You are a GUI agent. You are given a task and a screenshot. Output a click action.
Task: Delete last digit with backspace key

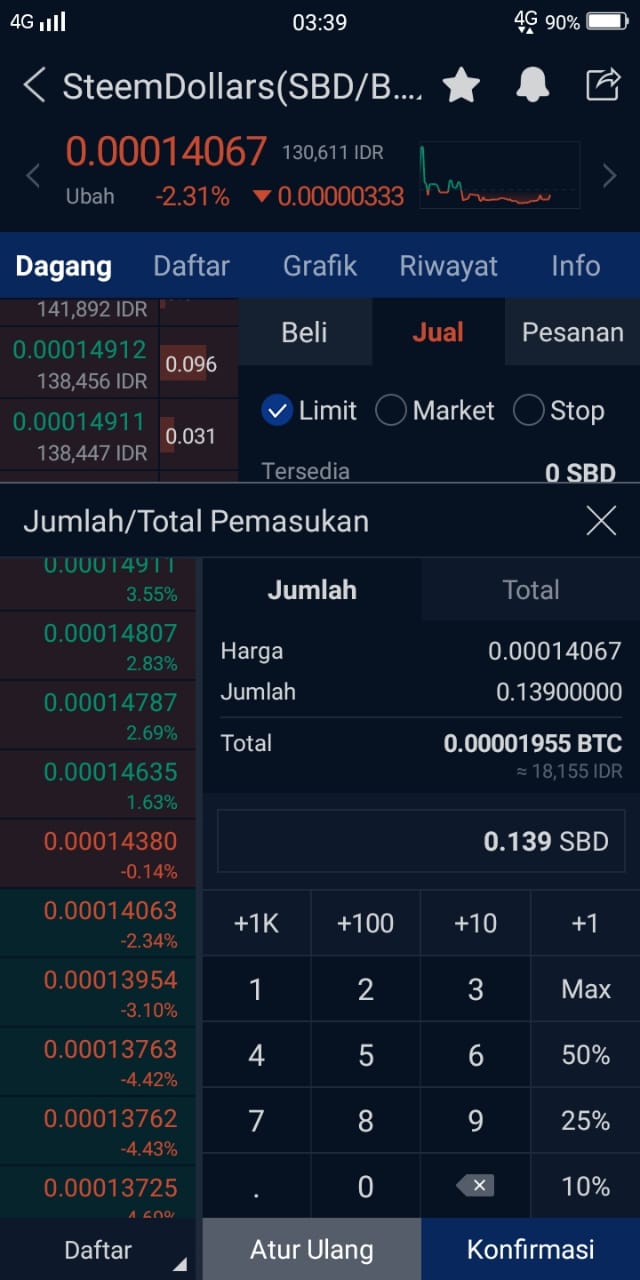[x=476, y=1186]
